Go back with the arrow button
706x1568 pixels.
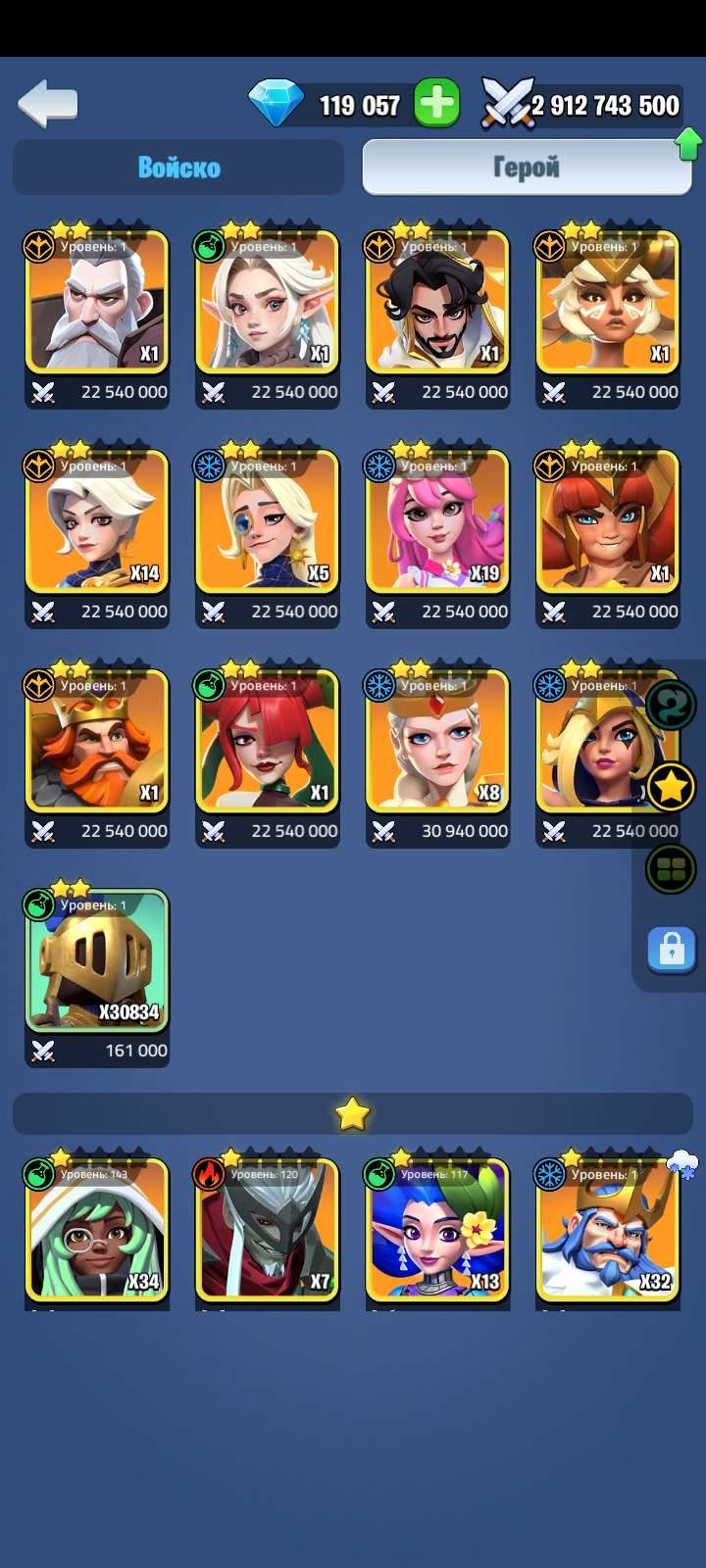[47, 104]
